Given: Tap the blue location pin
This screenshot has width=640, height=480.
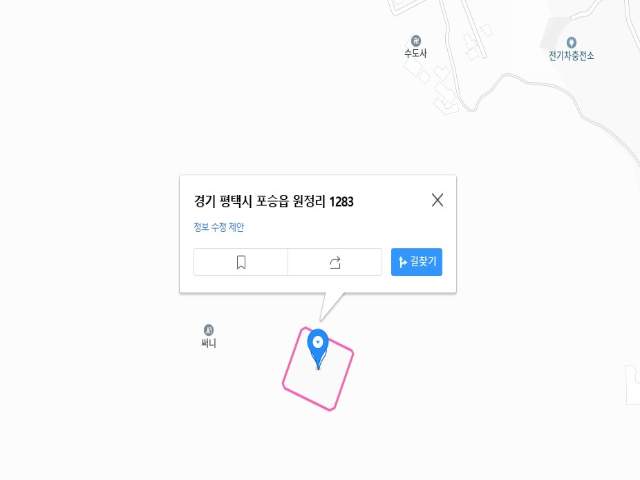Looking at the screenshot, I should pos(318,344).
